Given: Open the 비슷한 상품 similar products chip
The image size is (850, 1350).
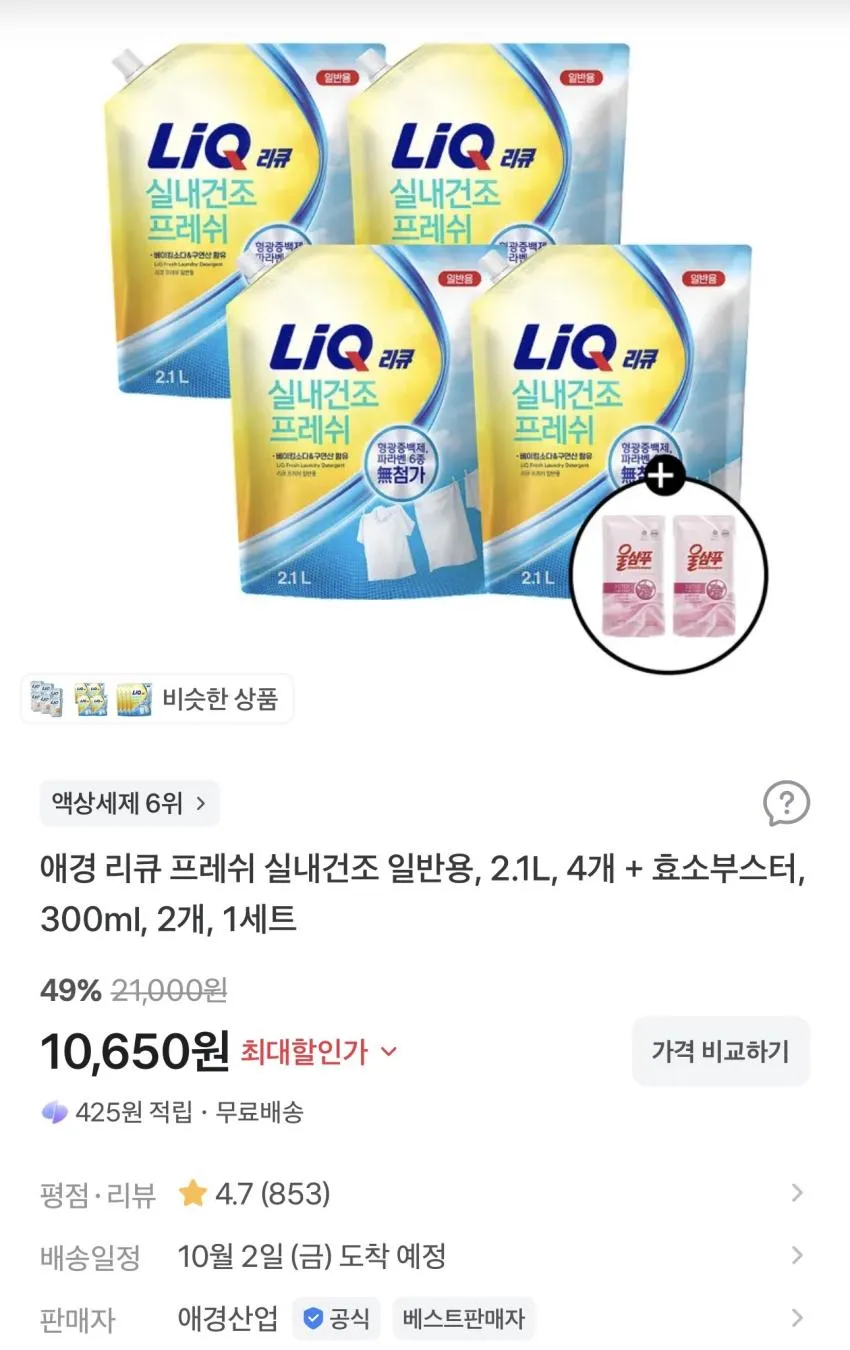Looking at the screenshot, I should [x=157, y=698].
